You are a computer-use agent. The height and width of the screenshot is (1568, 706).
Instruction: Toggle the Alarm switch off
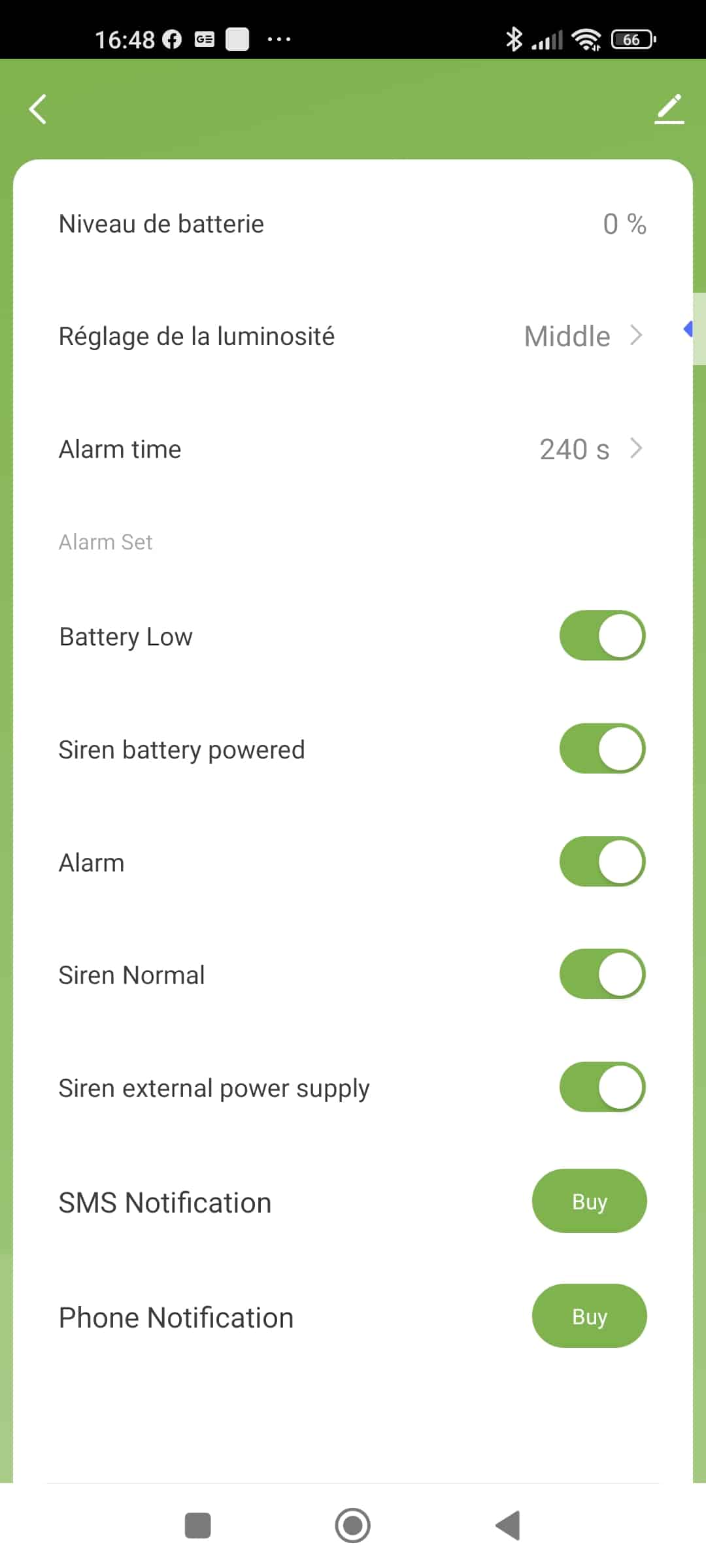[602, 862]
